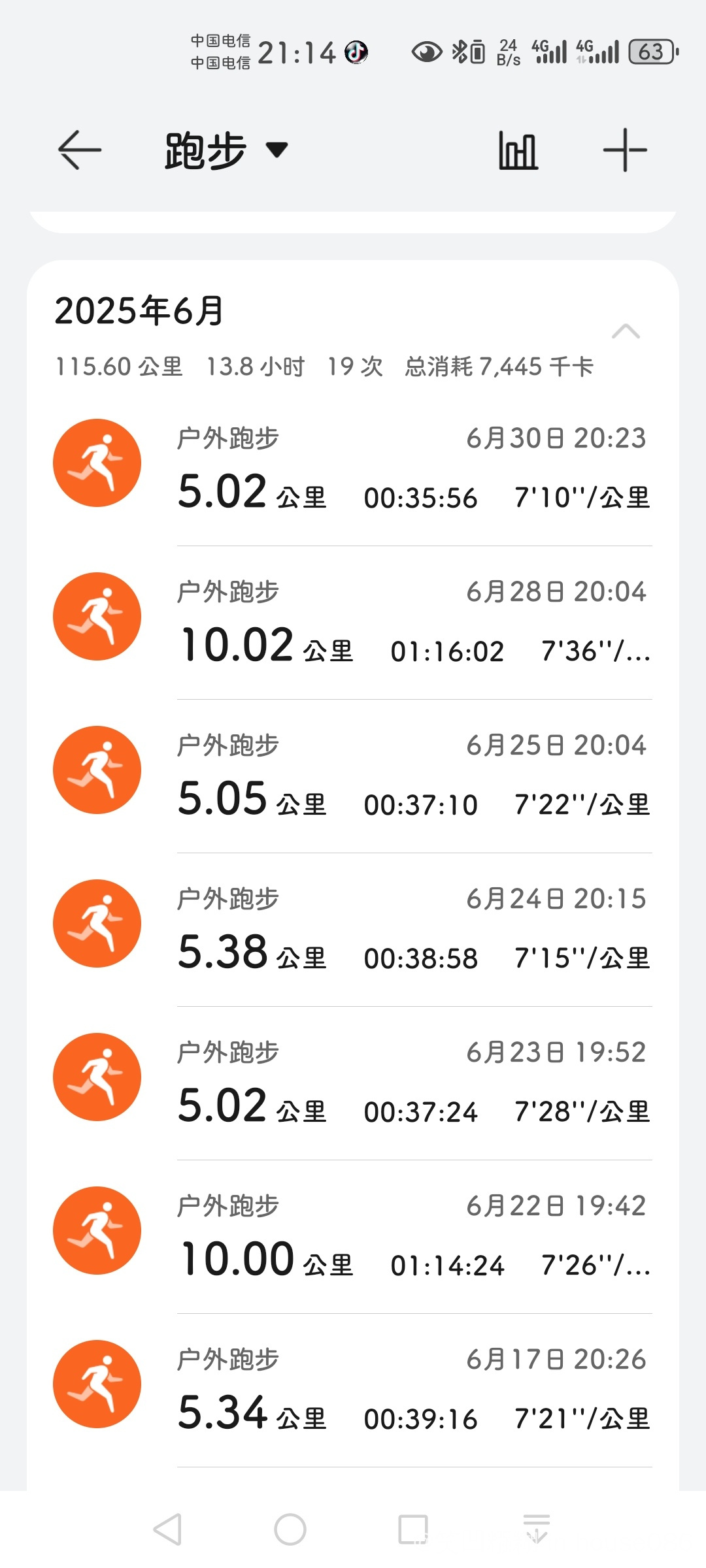Select the 6月23日 19:52 run record
This screenshot has height=1568, width=706.
pos(353,1083)
